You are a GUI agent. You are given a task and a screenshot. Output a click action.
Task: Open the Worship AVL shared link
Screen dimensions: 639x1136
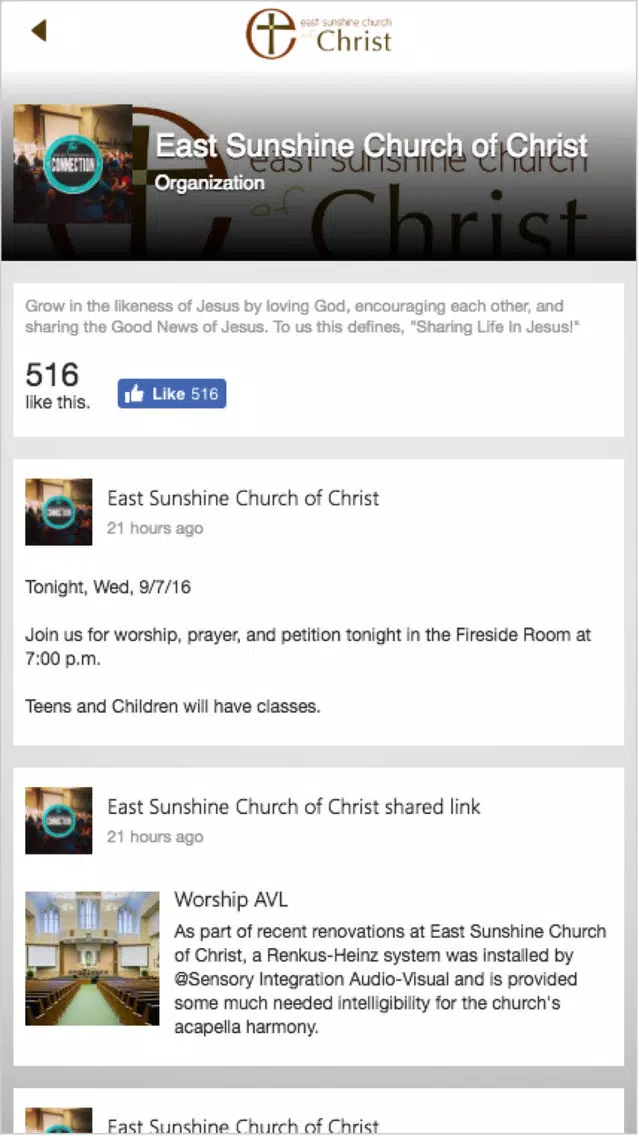tap(231, 900)
